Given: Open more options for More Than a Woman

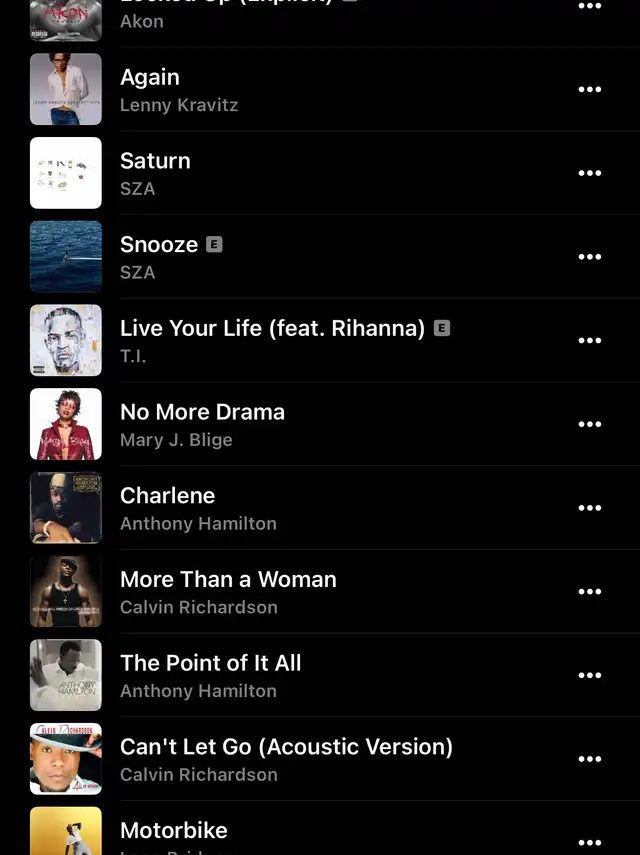Looking at the screenshot, I should tap(590, 592).
